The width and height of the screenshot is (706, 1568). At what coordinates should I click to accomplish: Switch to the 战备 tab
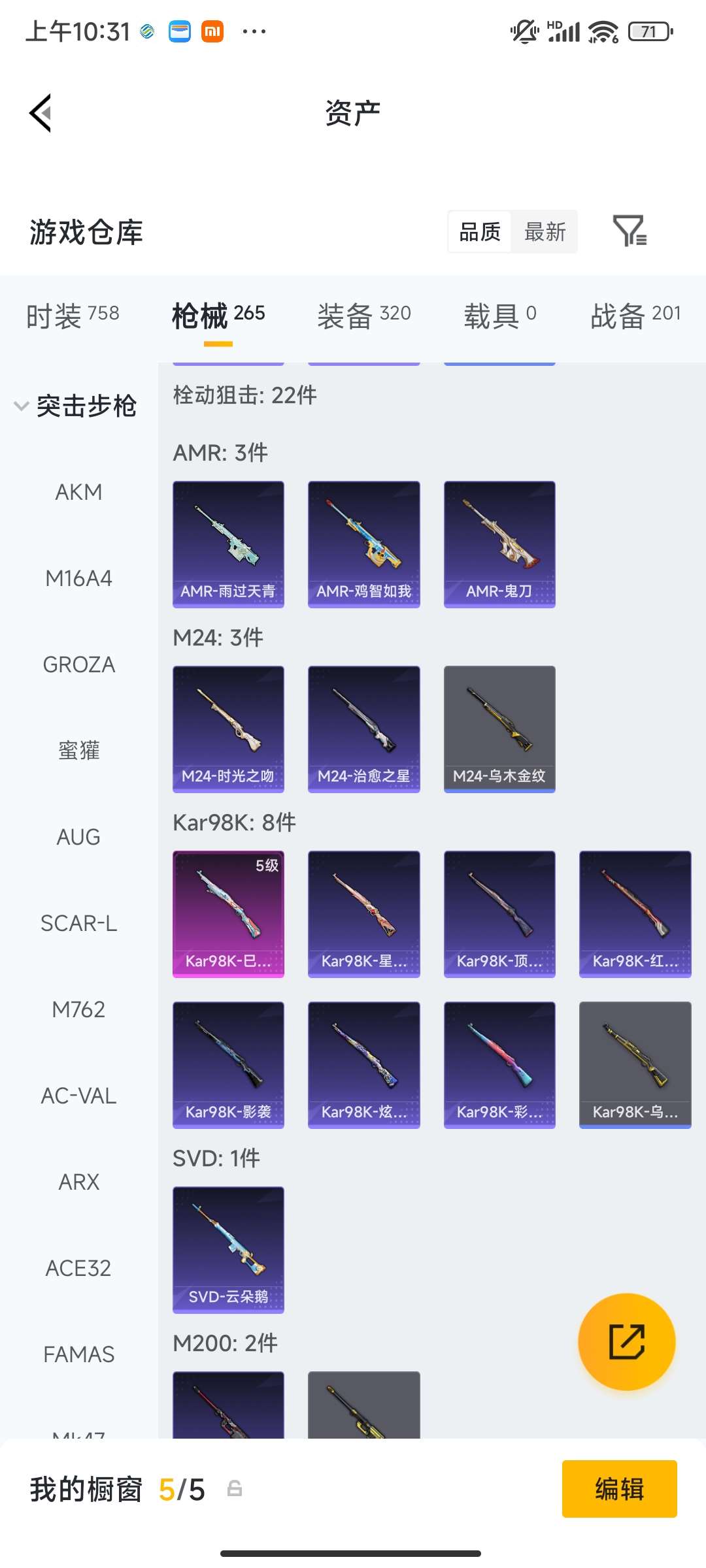pyautogui.click(x=635, y=316)
